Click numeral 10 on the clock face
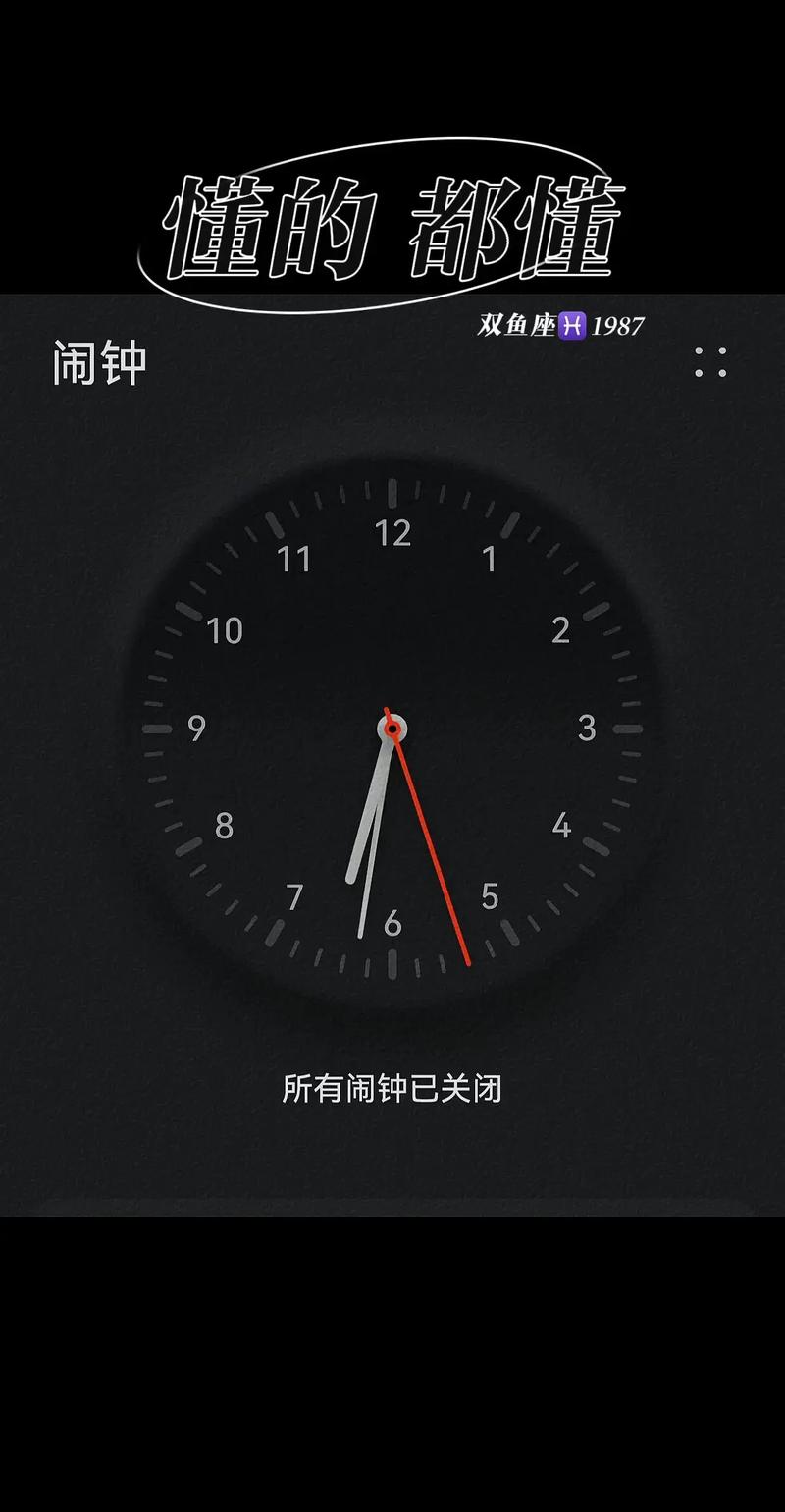Screen dimensions: 785x1512 pyautogui.click(x=225, y=629)
